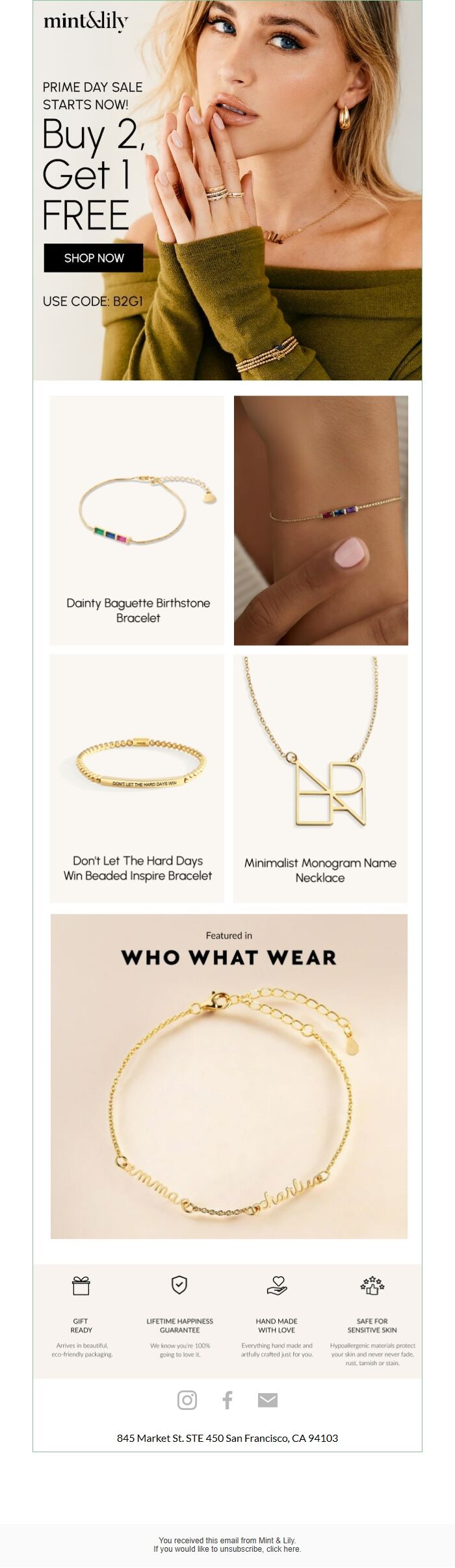View Don't Let The Hard Days Win bracelet

(137, 778)
